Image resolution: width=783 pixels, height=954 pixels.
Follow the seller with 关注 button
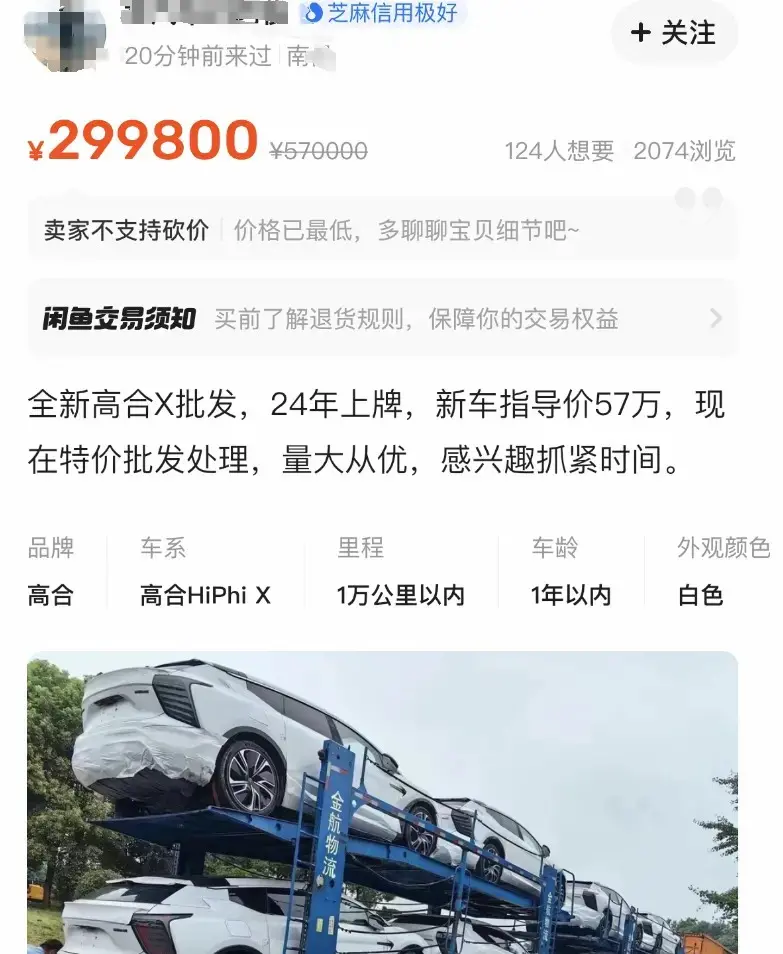(x=673, y=33)
